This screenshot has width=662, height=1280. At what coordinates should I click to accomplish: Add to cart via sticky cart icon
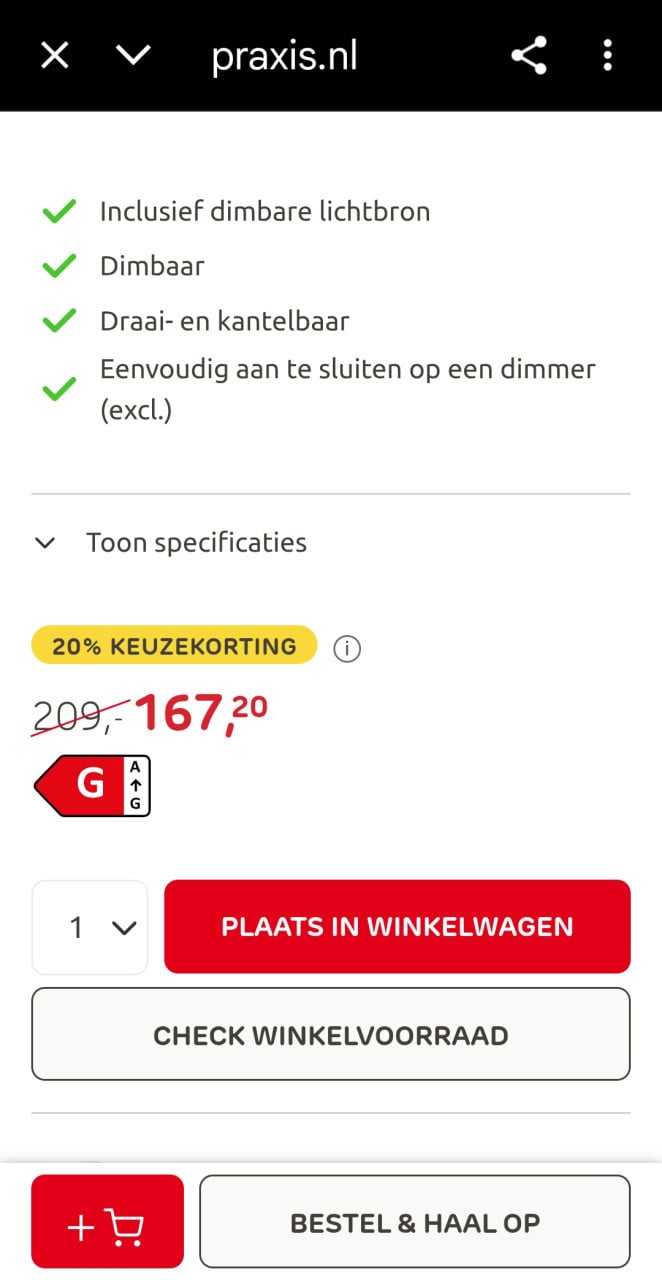tap(107, 1222)
